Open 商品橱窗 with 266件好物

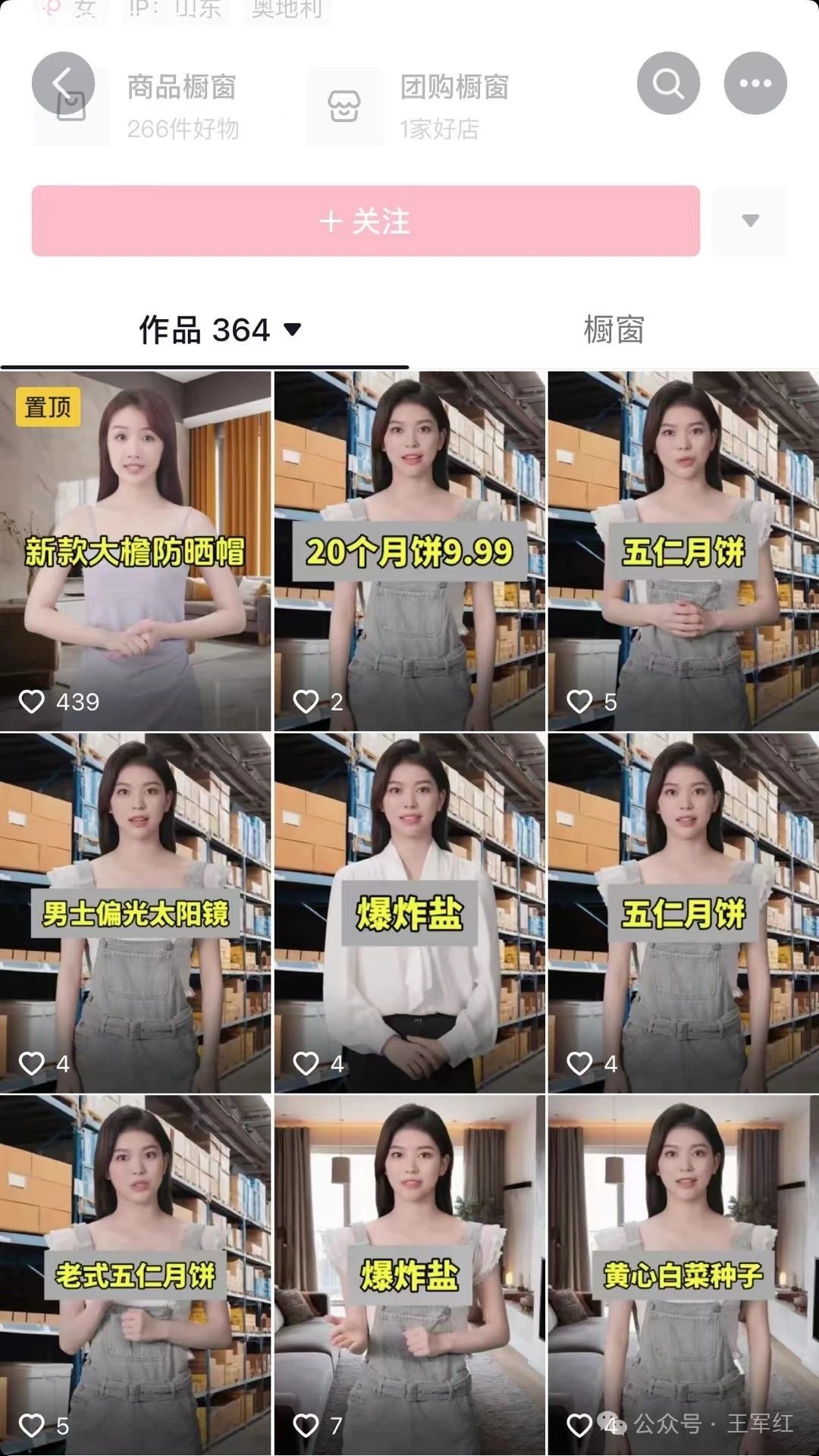182,106
